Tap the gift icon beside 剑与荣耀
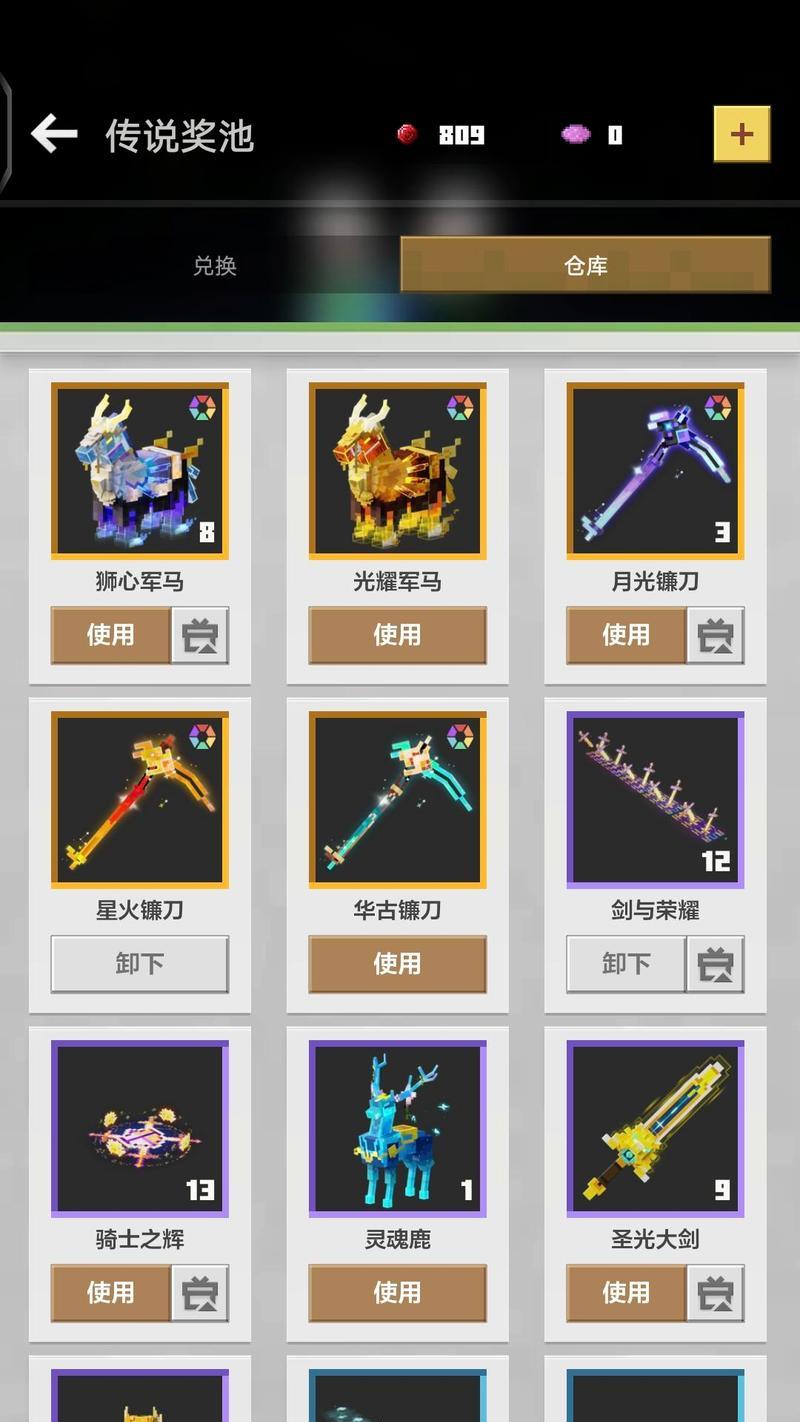800x1422 pixels. (716, 964)
